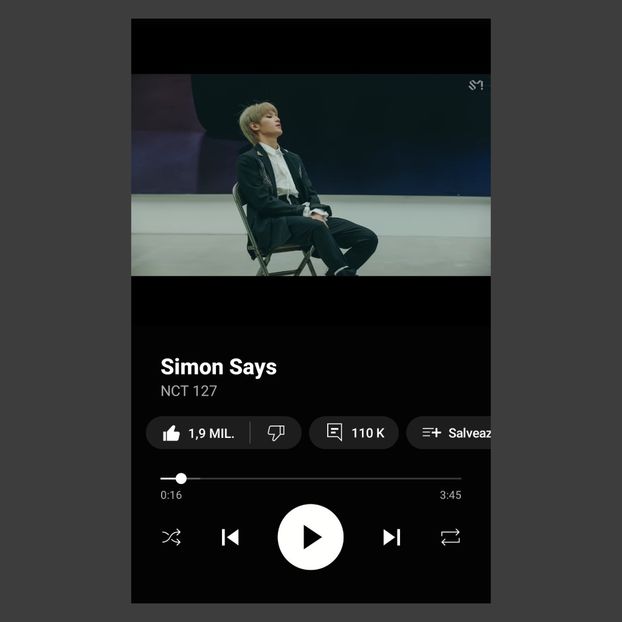Open the 110 K comments
The height and width of the screenshot is (622, 622).
354,433
